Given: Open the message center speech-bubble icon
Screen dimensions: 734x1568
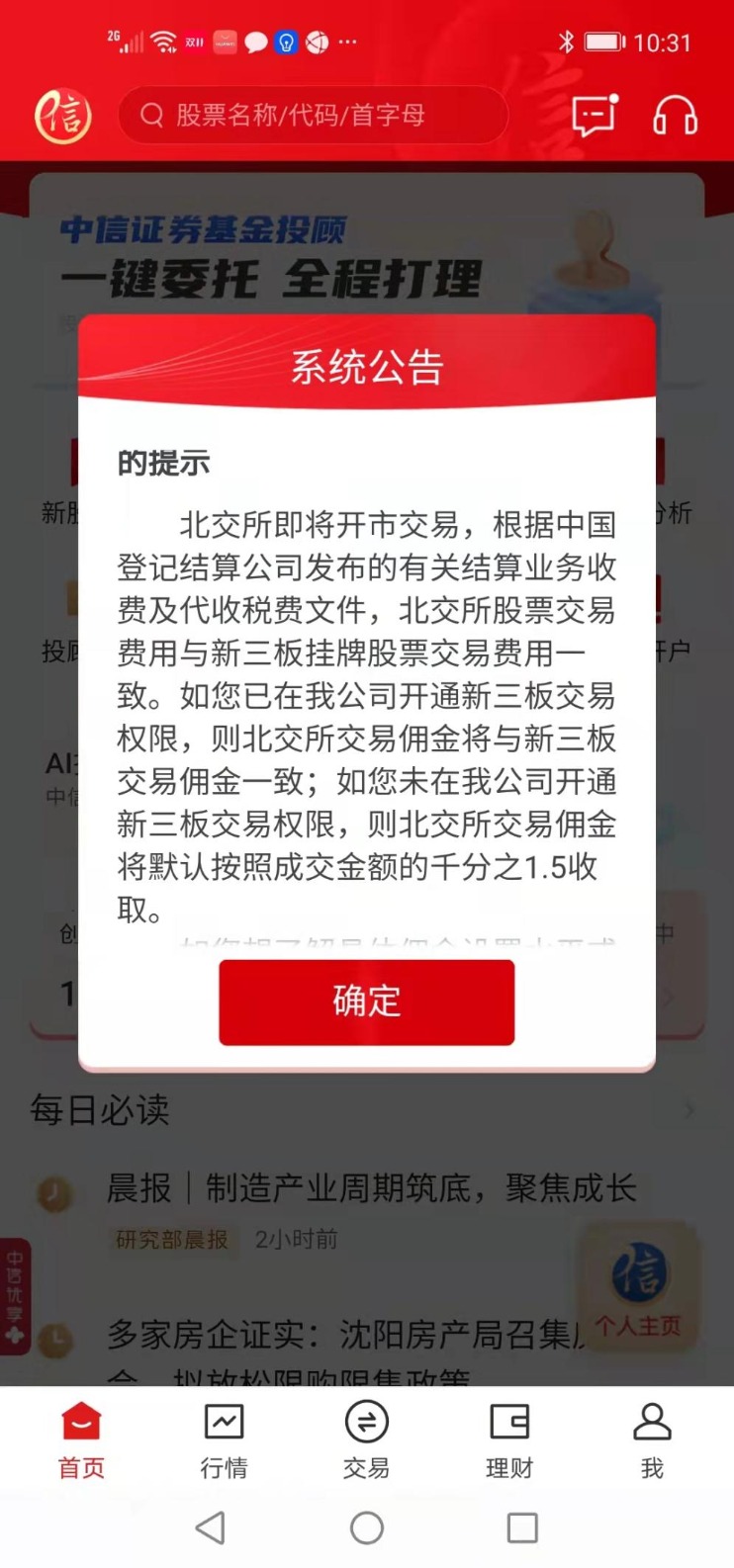Looking at the screenshot, I should (x=595, y=116).
